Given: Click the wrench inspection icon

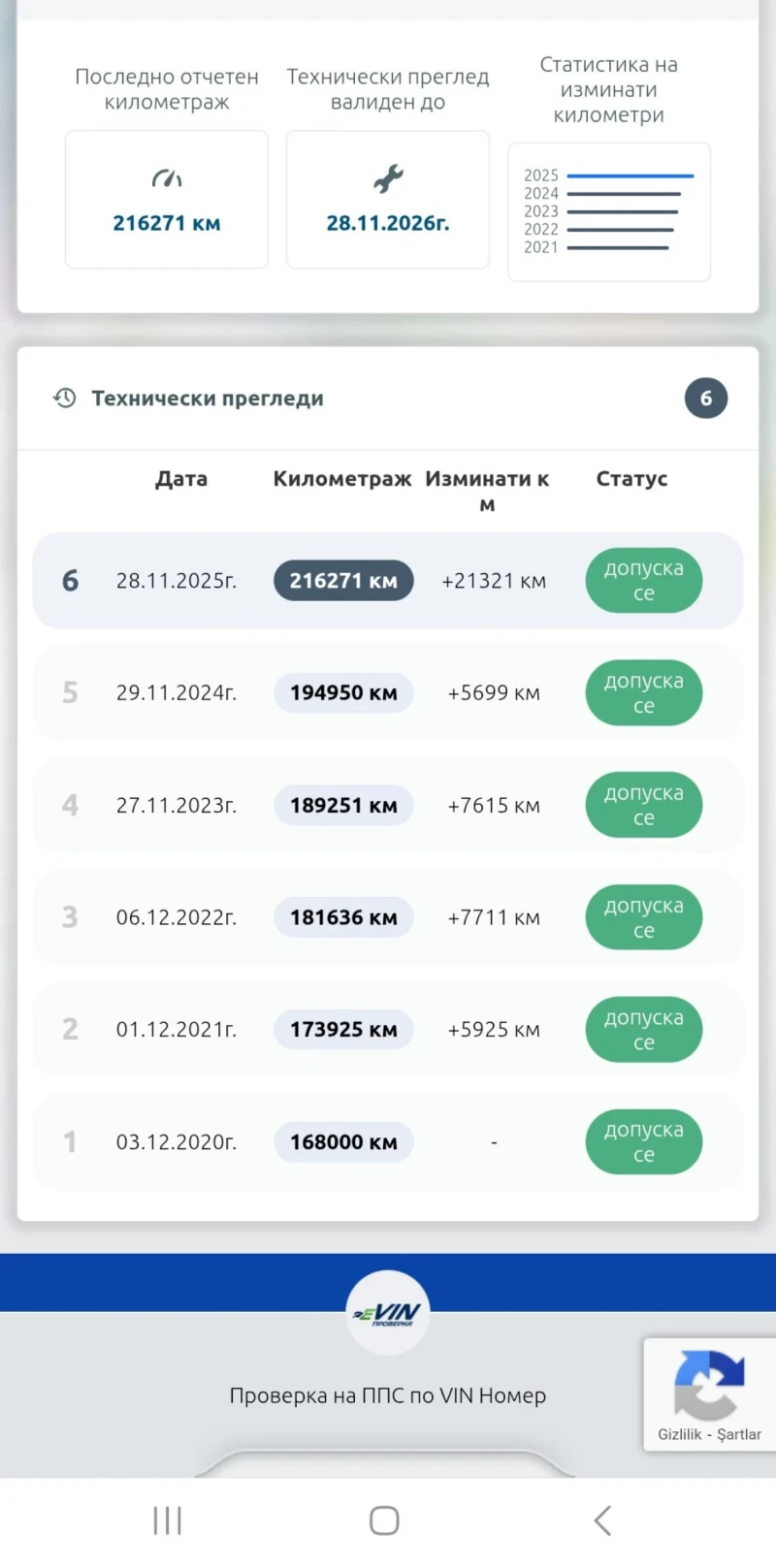Looking at the screenshot, I should click(387, 177).
